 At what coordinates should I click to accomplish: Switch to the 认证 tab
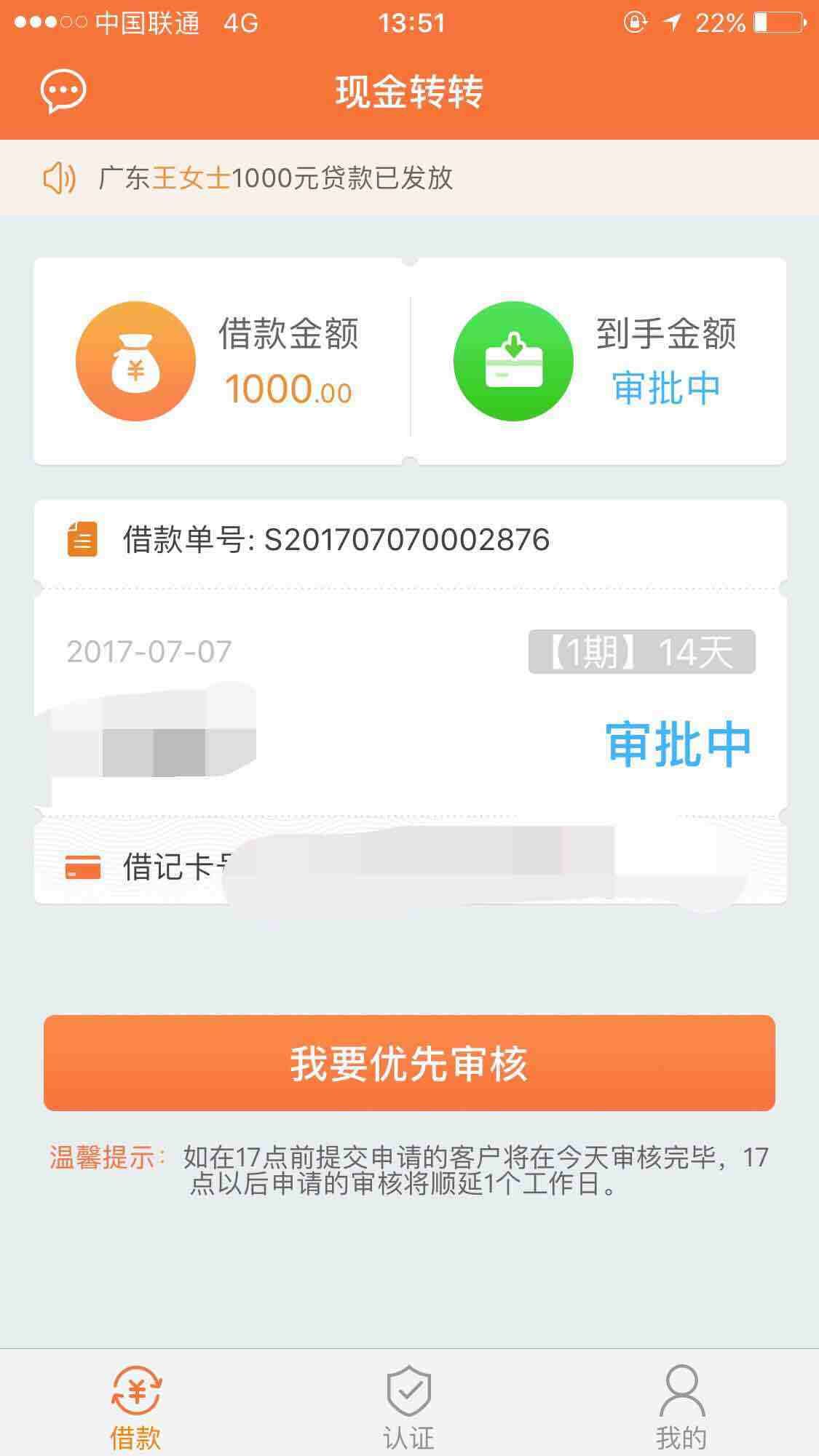(x=409, y=1407)
